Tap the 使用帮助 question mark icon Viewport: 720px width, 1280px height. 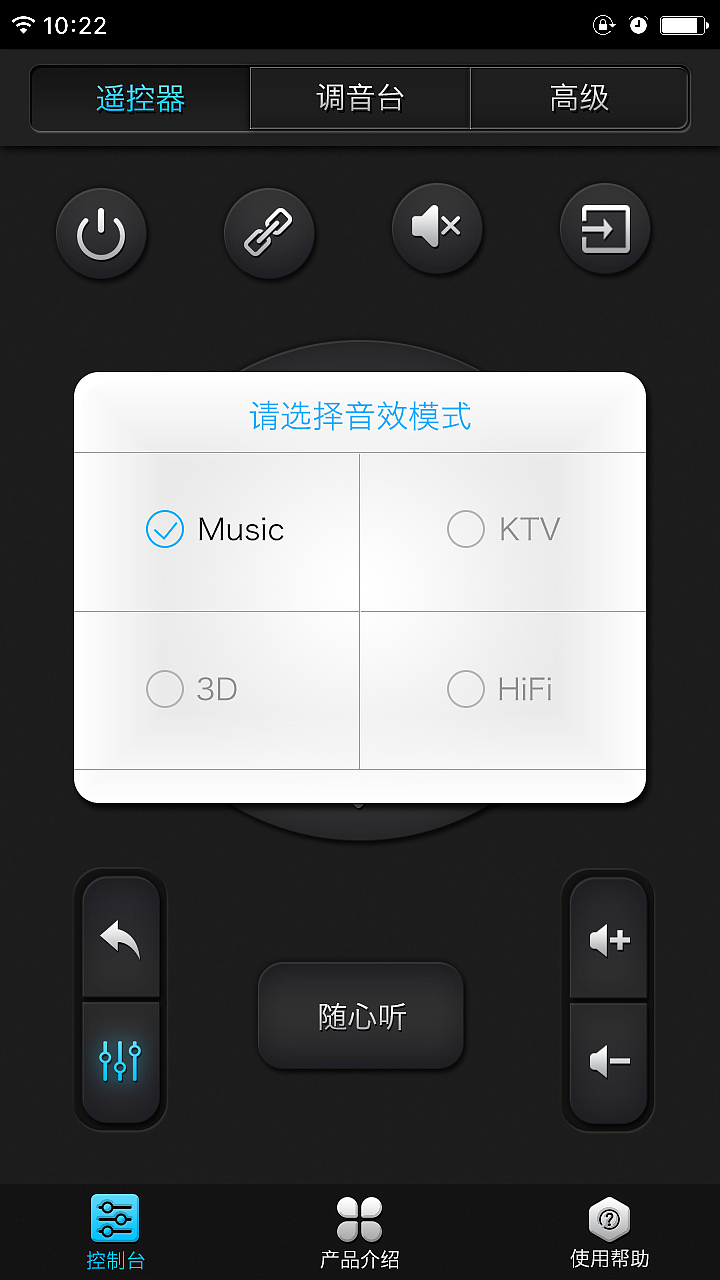tap(608, 1218)
